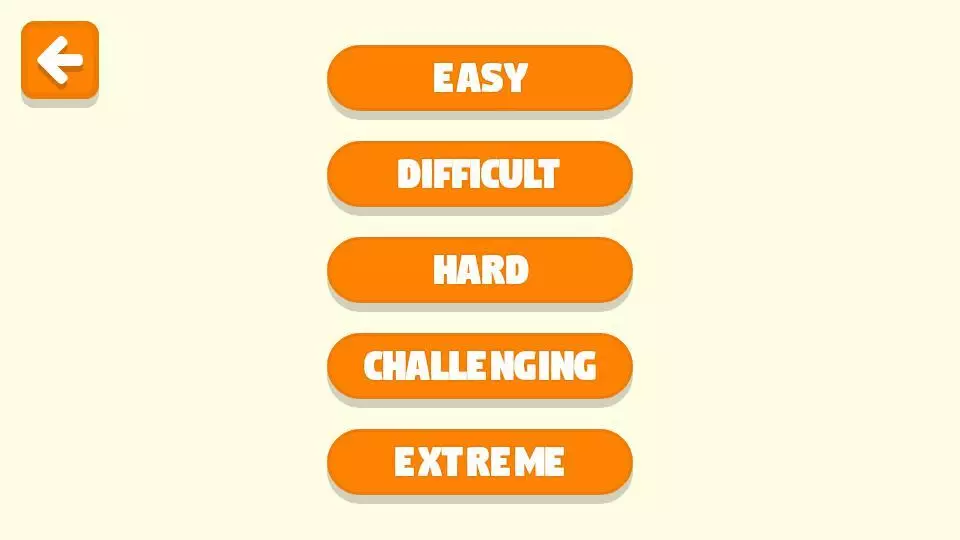Select Extreme difficulty

[x=480, y=461]
